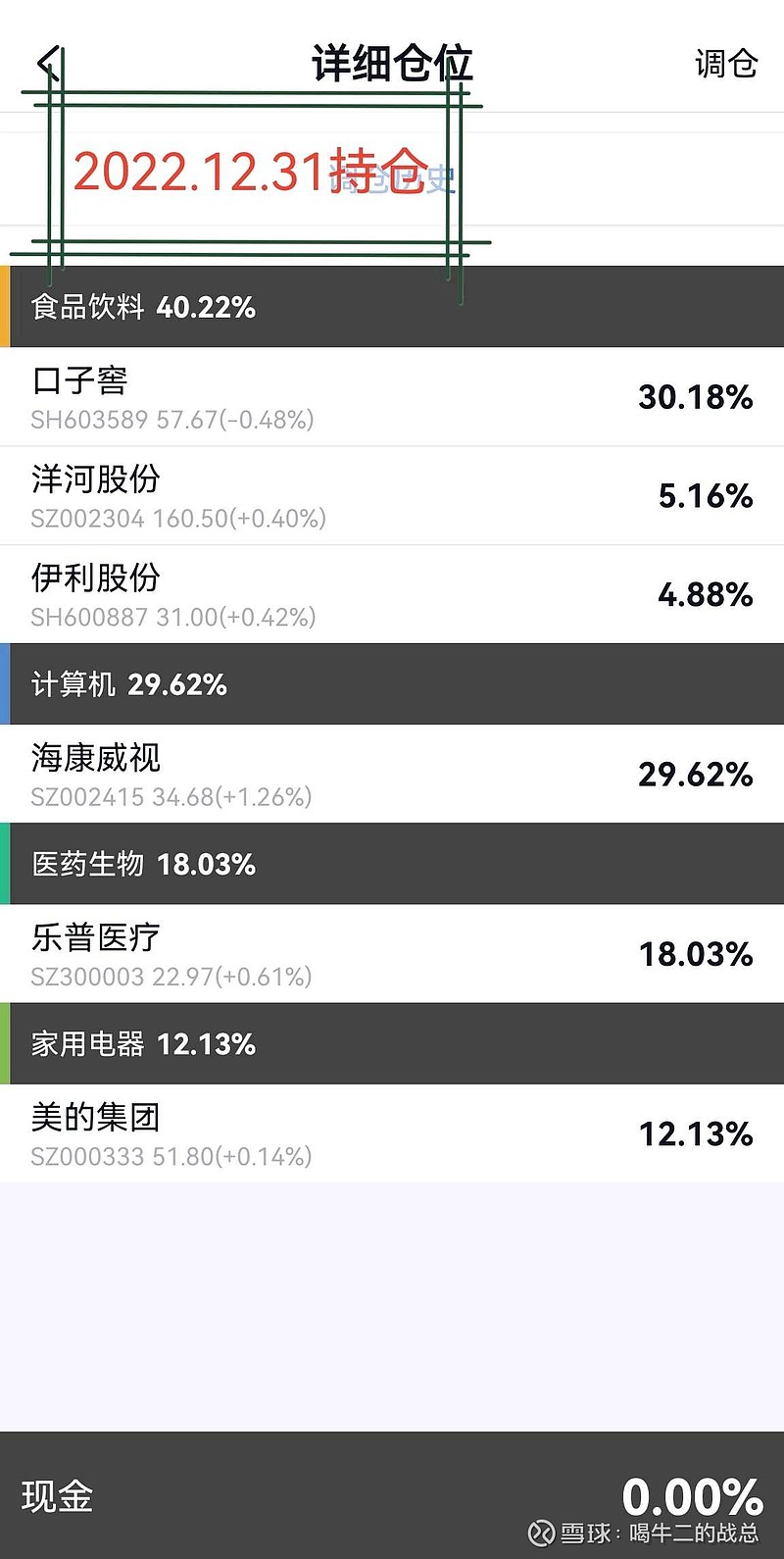Image resolution: width=784 pixels, height=1559 pixels.
Task: Open 美的集团 stock details
Action: 392,1133
